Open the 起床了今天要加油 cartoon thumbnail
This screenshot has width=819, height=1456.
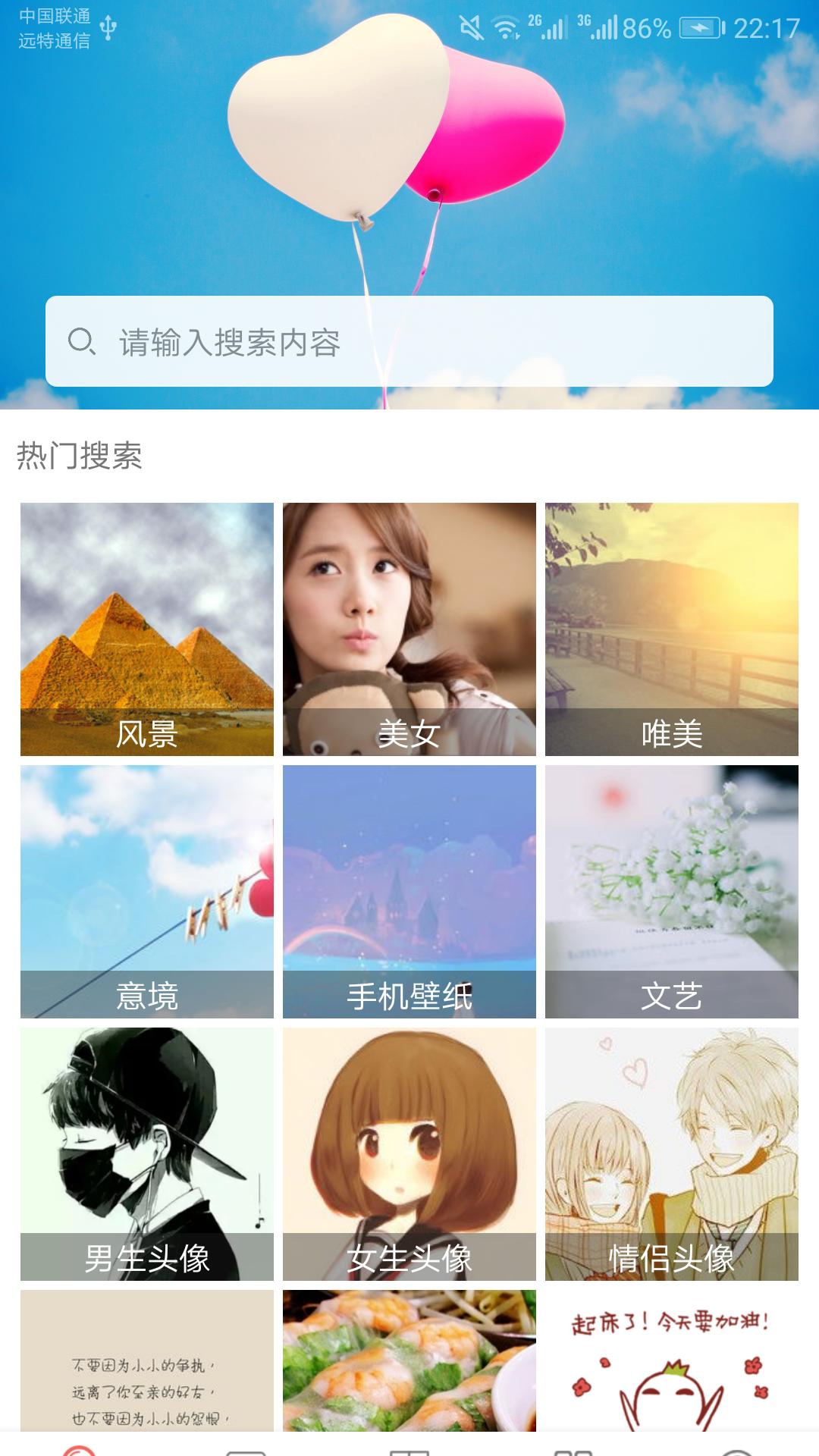(672, 1365)
